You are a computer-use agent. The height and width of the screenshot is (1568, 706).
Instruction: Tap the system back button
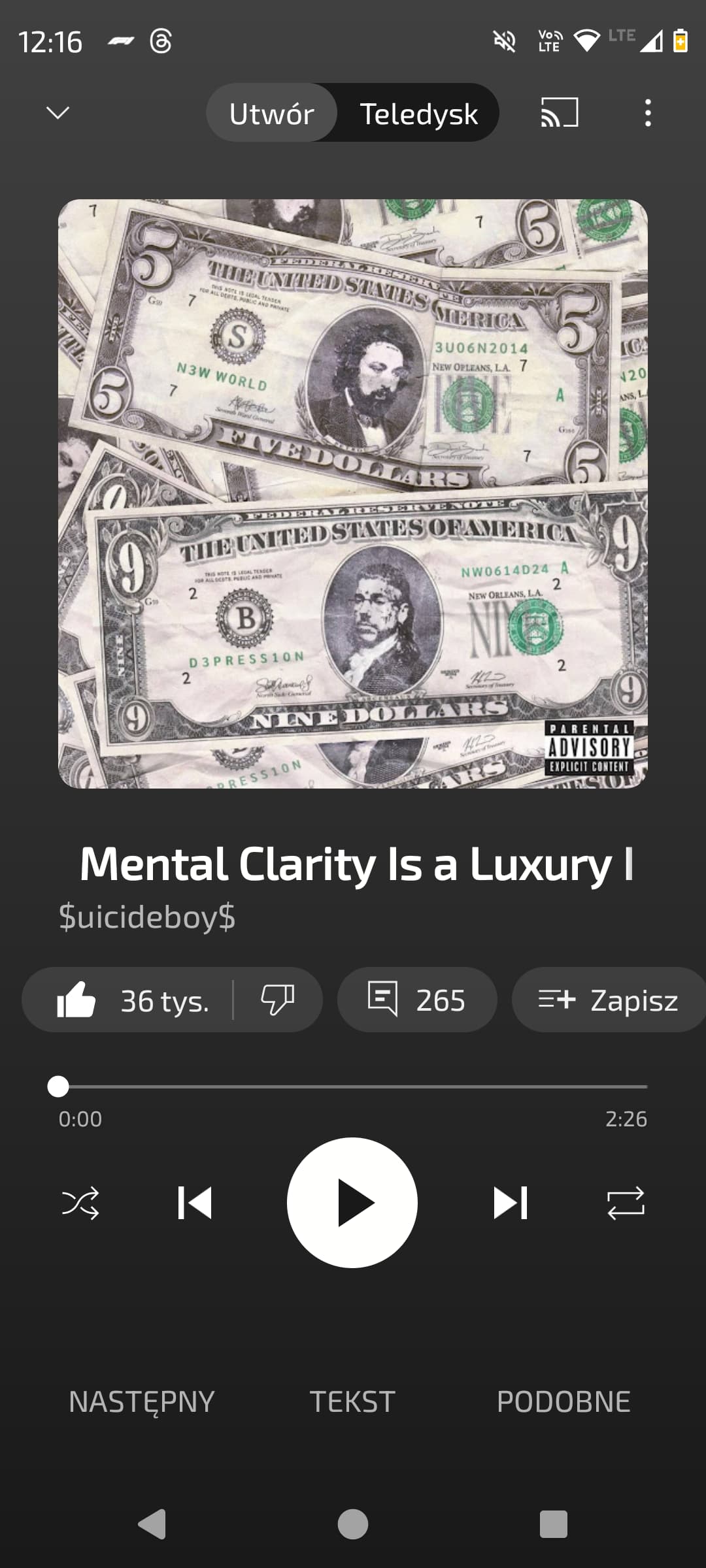tap(152, 1524)
